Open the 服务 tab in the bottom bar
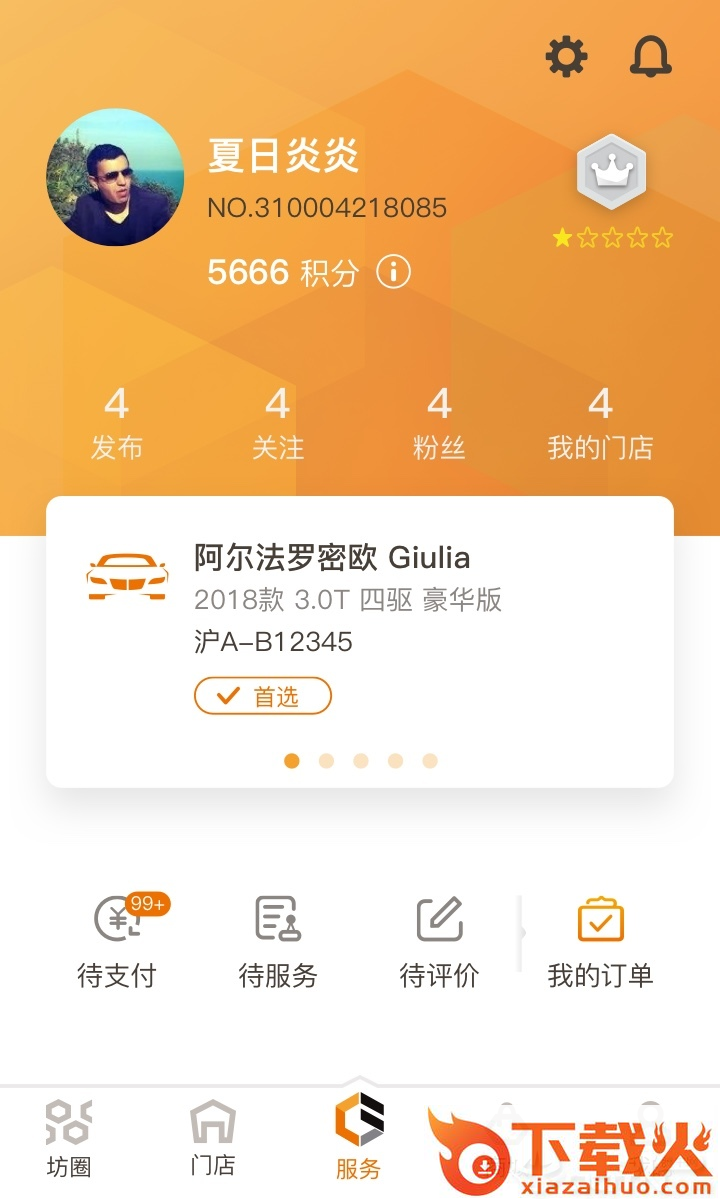This screenshot has width=720, height=1200. tap(360, 1140)
